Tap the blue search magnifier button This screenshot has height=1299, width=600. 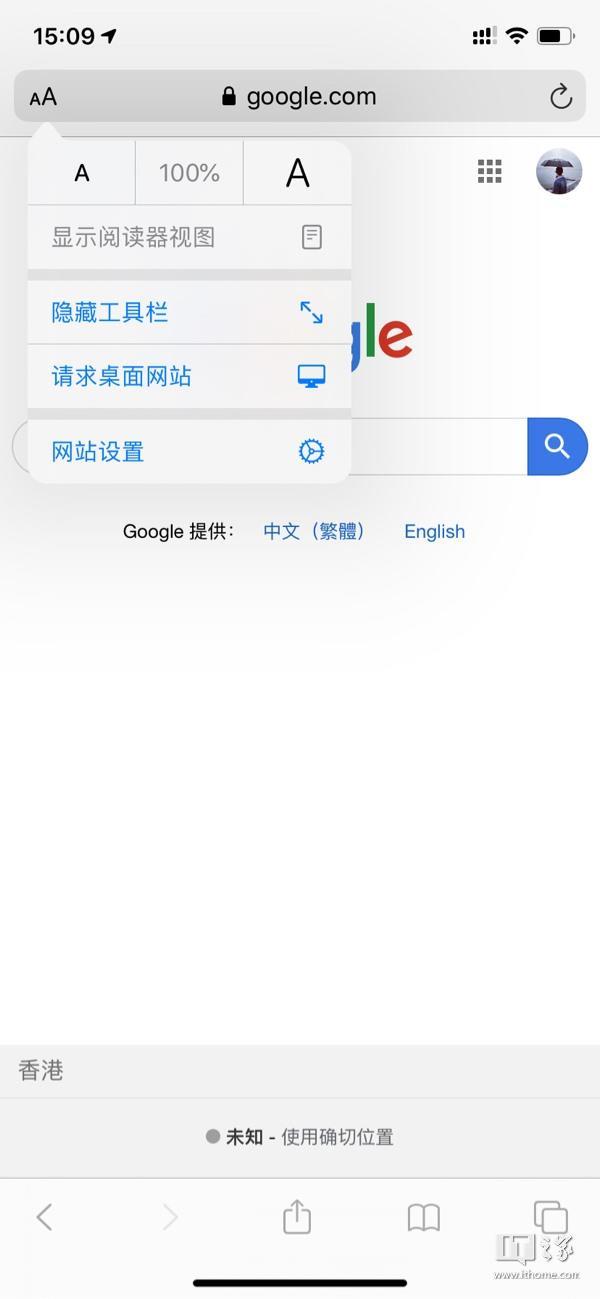click(557, 447)
